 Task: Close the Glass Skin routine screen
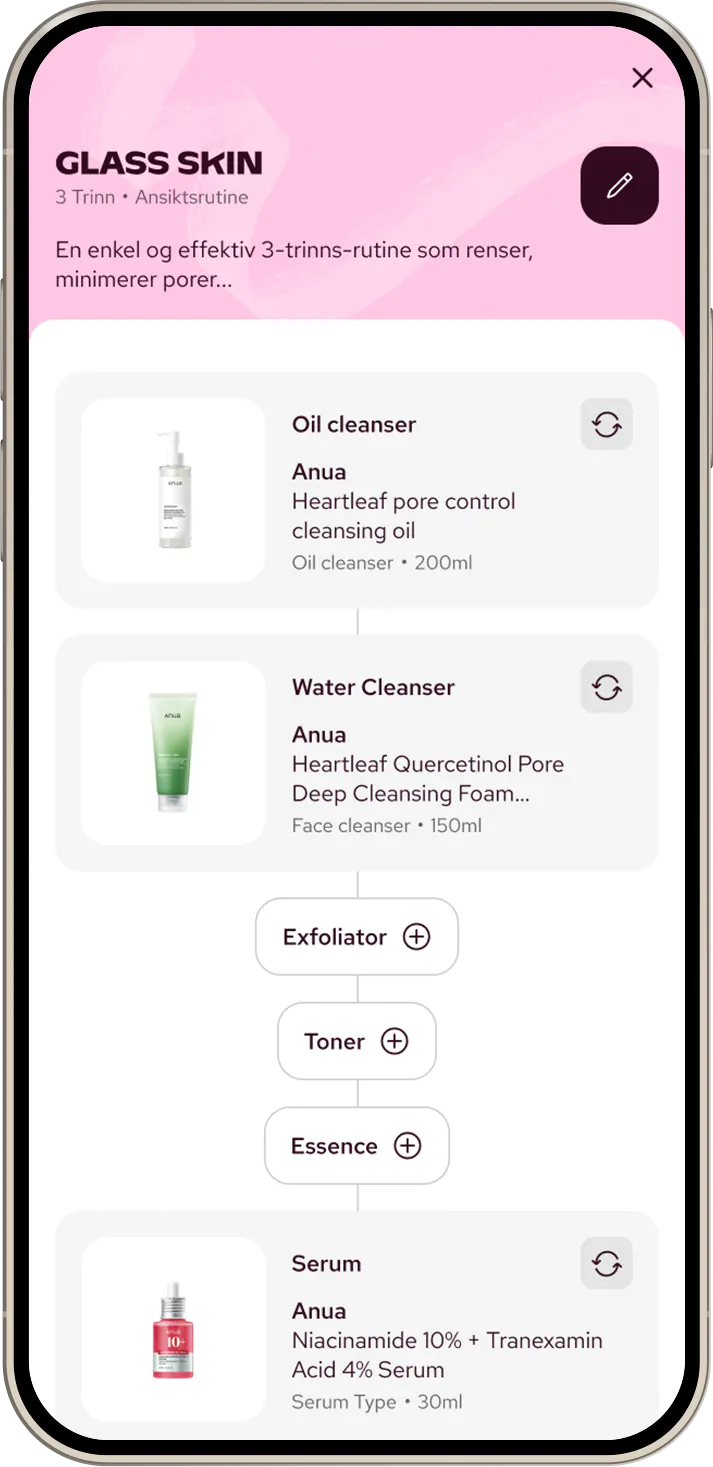tap(642, 78)
